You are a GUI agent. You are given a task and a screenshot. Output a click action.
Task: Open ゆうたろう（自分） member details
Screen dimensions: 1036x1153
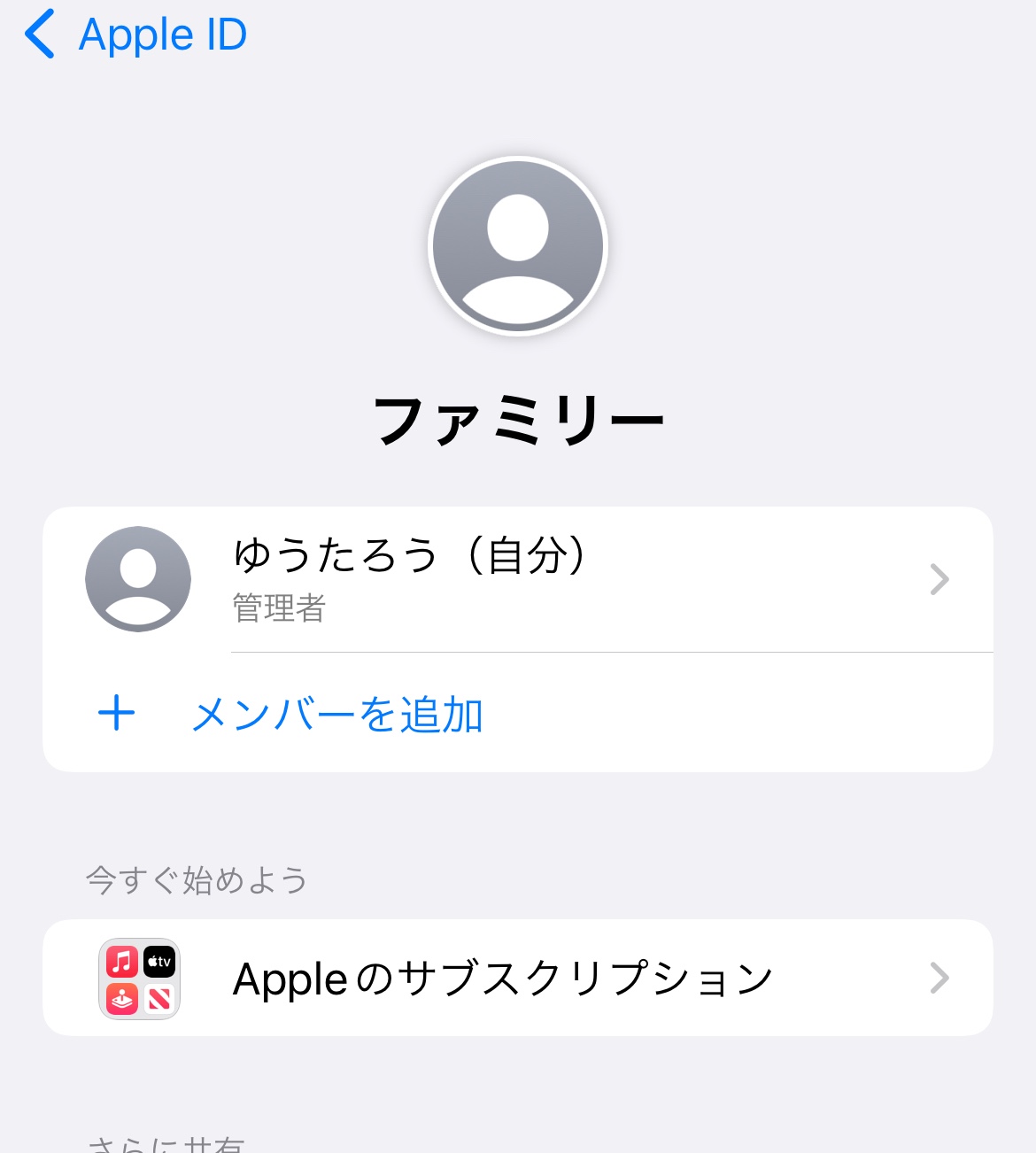click(517, 579)
